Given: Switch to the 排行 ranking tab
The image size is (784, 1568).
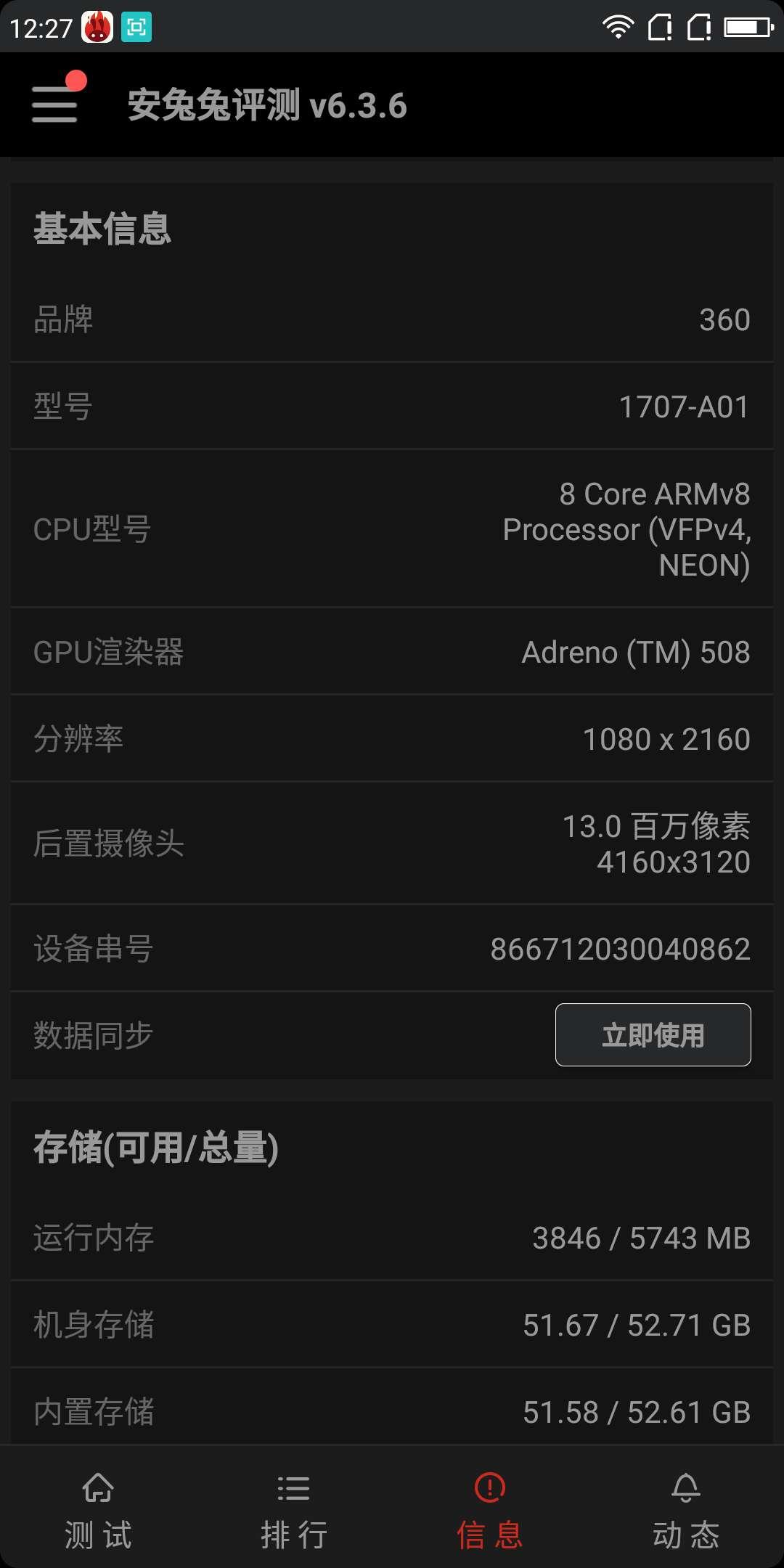Looking at the screenshot, I should point(294,1511).
